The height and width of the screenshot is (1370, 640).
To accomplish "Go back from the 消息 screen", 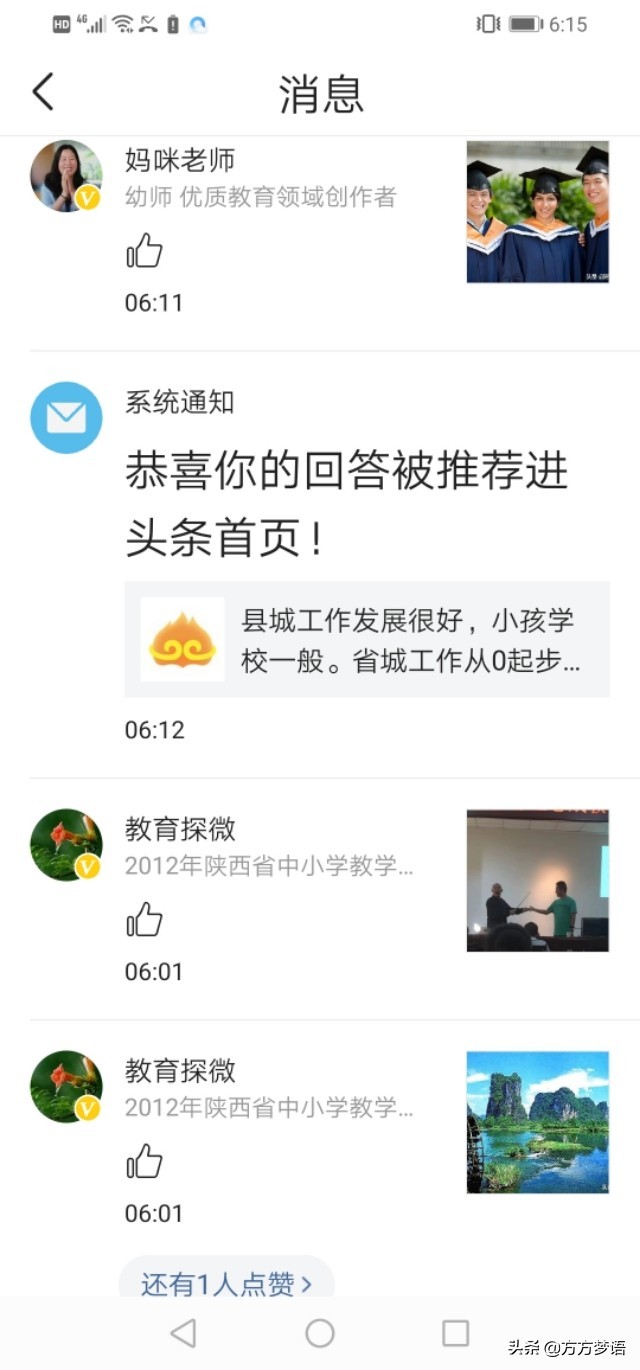I will click(x=42, y=92).
